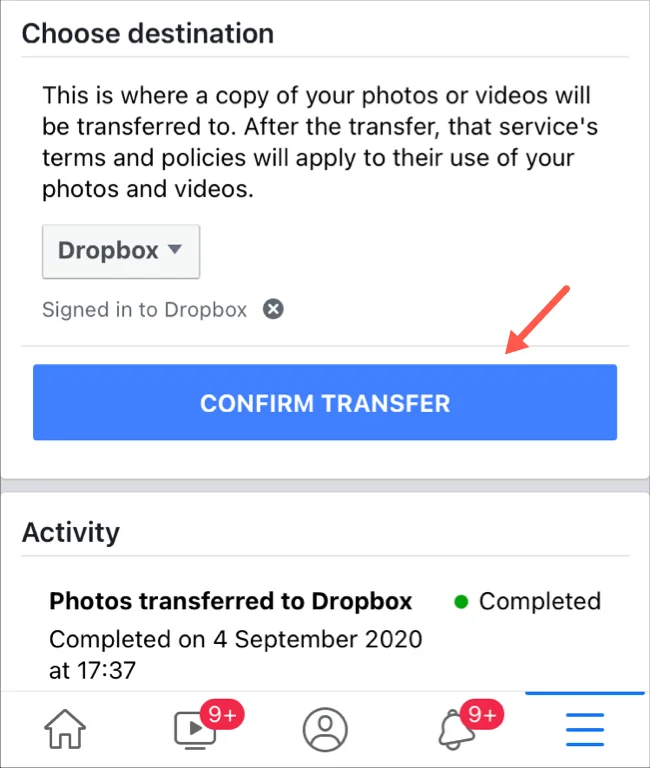The height and width of the screenshot is (768, 650).
Task: Open the notifications bell tab
Action: pyautogui.click(x=456, y=729)
